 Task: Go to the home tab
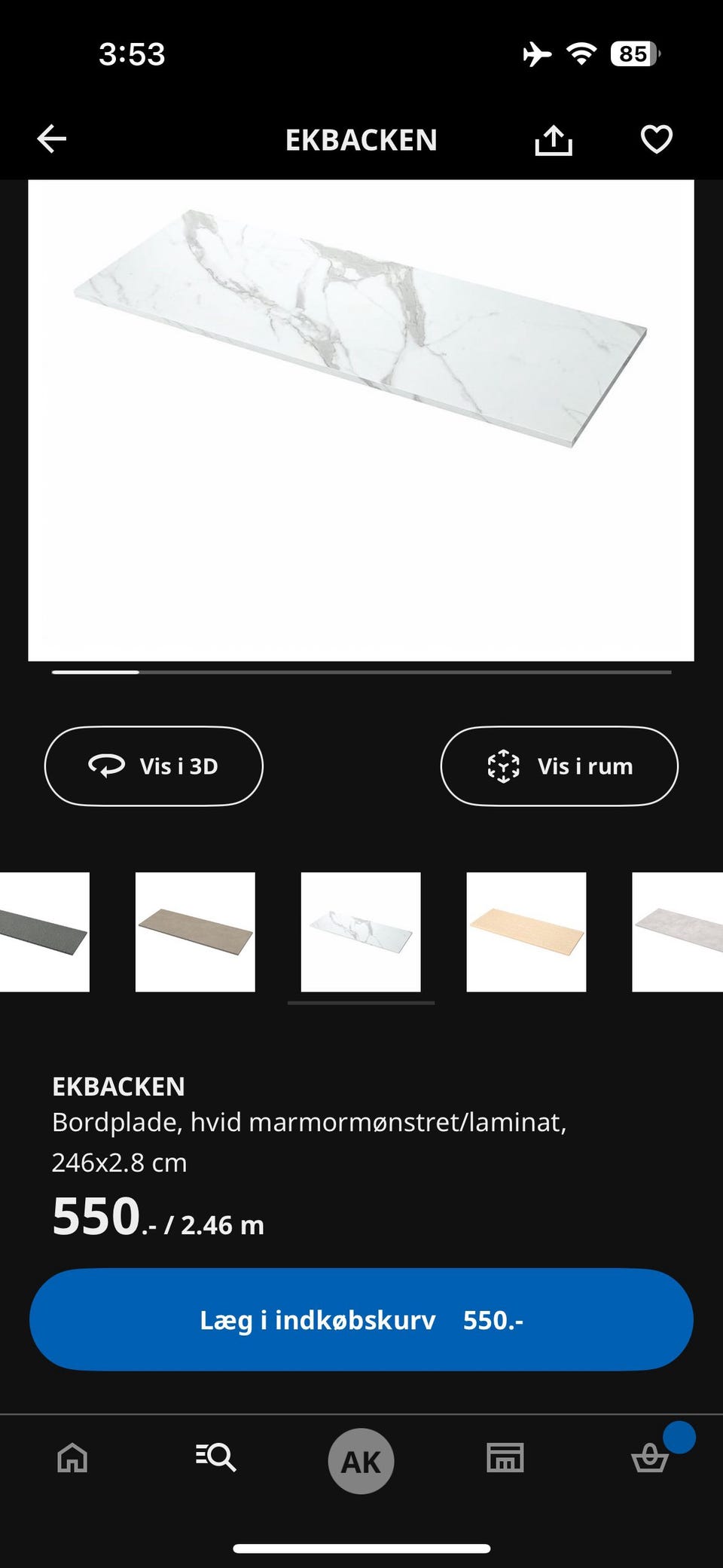click(x=72, y=1458)
